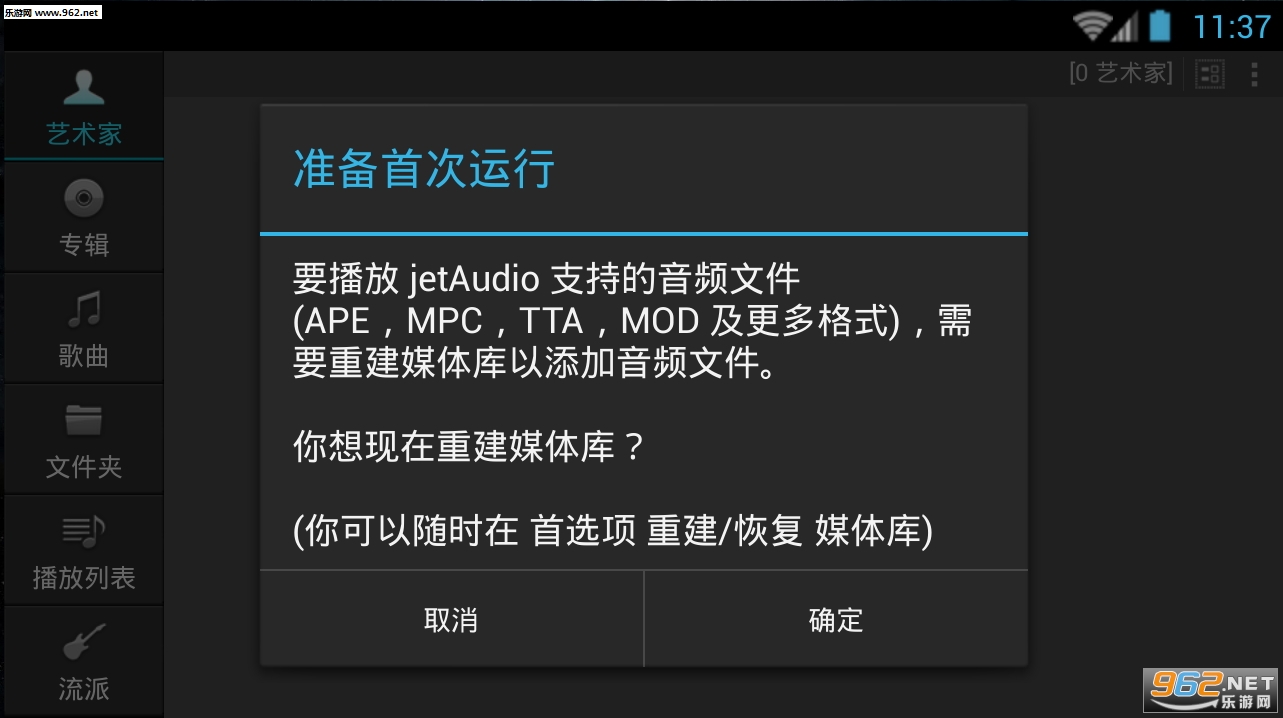Switch to the 歌曲 (Songs) tab

click(x=83, y=328)
